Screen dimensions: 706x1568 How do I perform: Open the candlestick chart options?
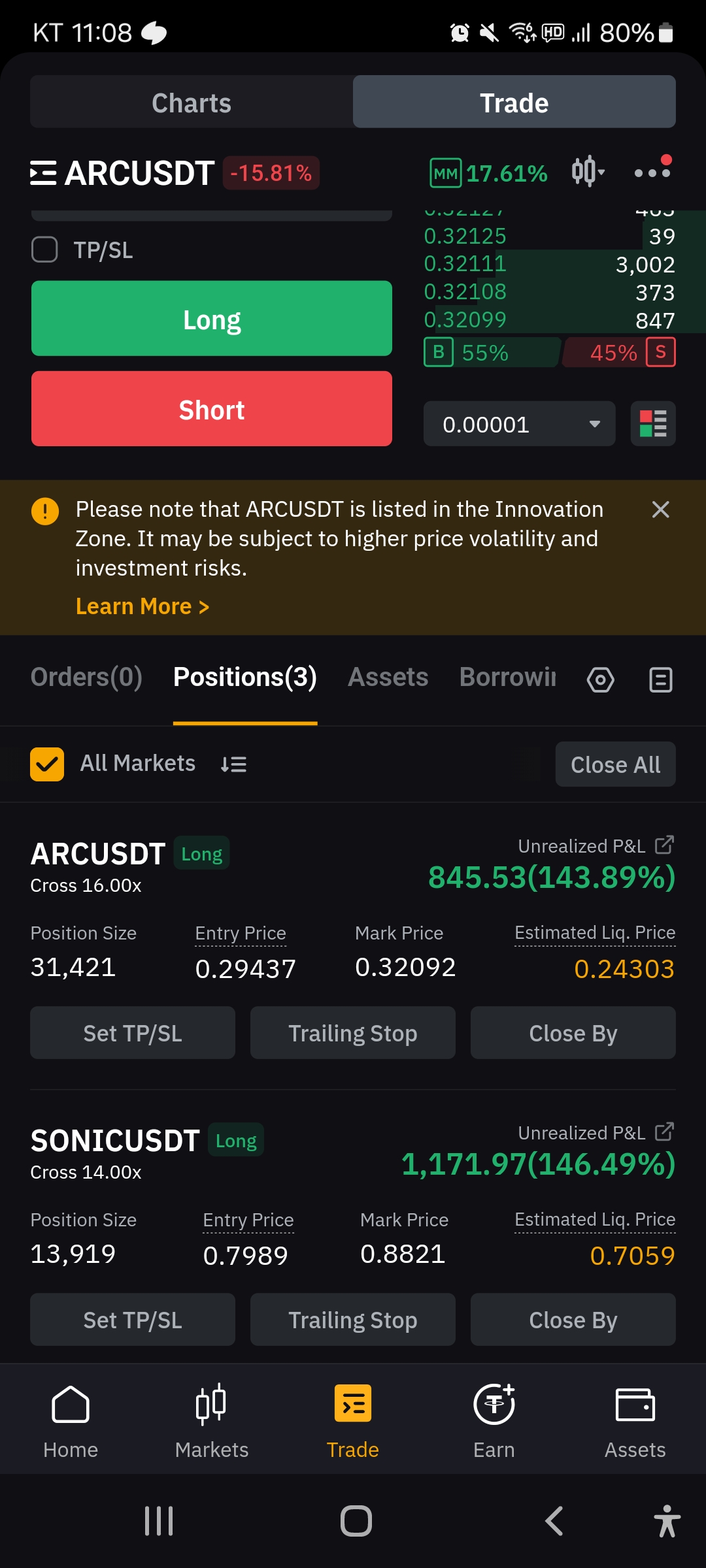pyautogui.click(x=588, y=172)
